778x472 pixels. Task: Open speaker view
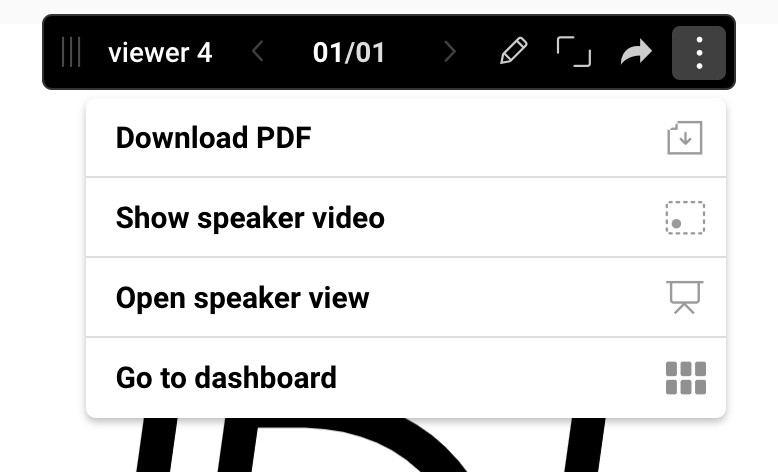405,298
